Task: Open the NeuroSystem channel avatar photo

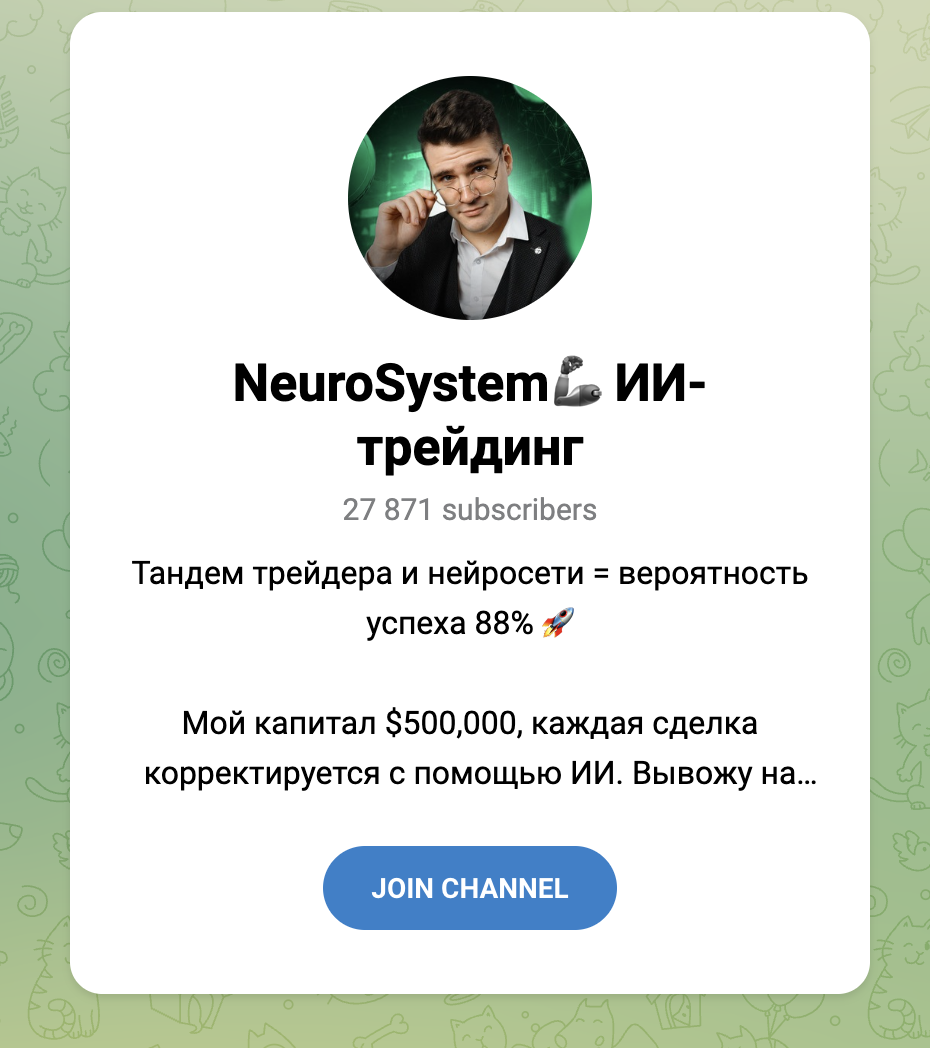Action: [469, 198]
